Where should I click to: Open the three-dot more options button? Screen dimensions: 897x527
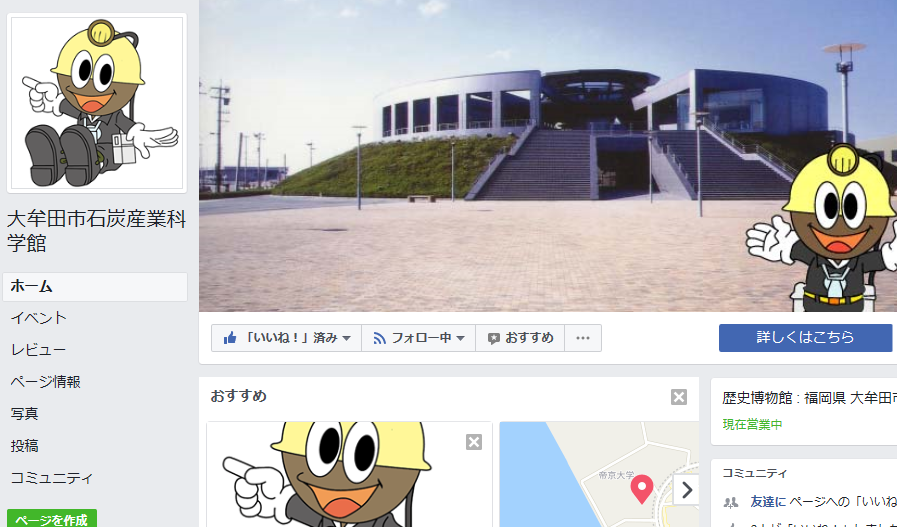(583, 338)
